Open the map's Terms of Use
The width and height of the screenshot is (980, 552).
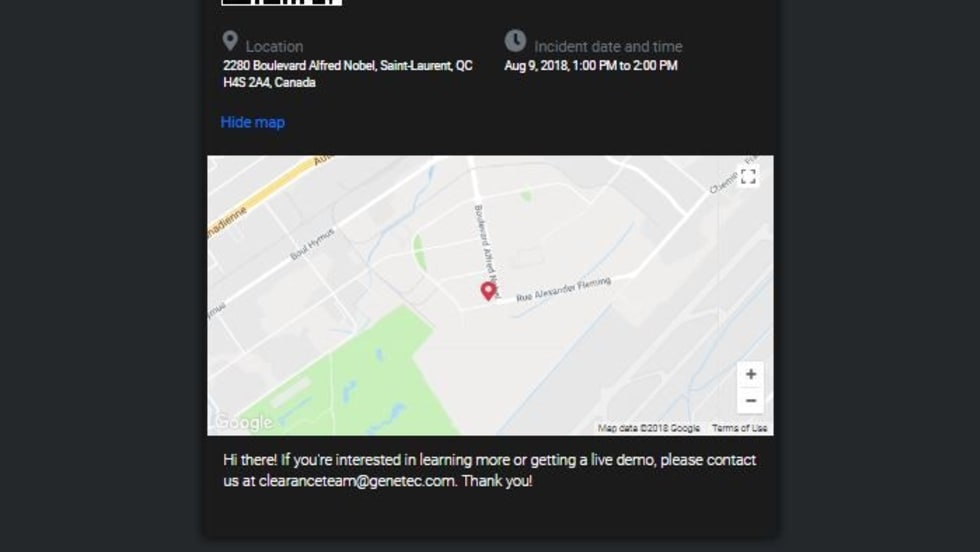(x=739, y=428)
